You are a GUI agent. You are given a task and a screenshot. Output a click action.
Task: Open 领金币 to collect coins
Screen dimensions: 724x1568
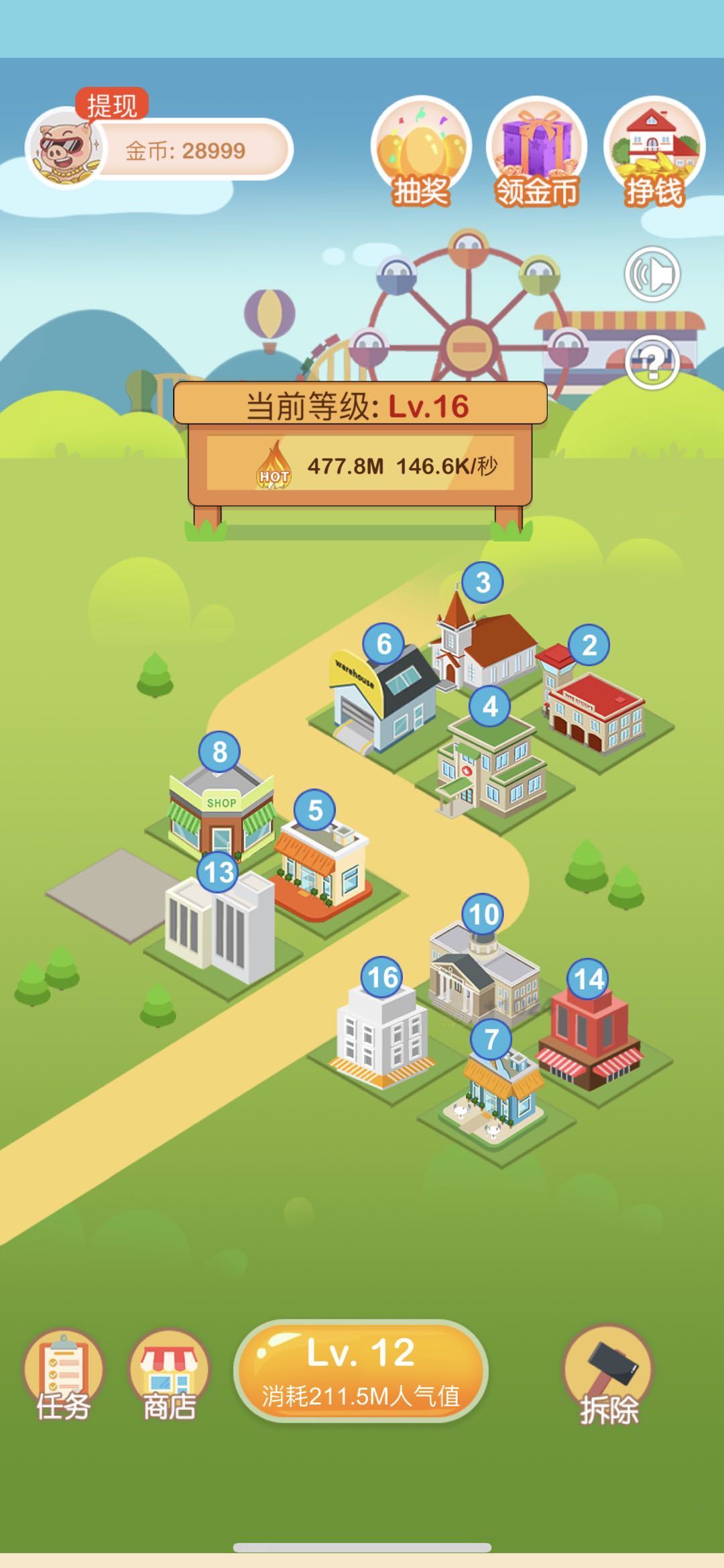536,151
